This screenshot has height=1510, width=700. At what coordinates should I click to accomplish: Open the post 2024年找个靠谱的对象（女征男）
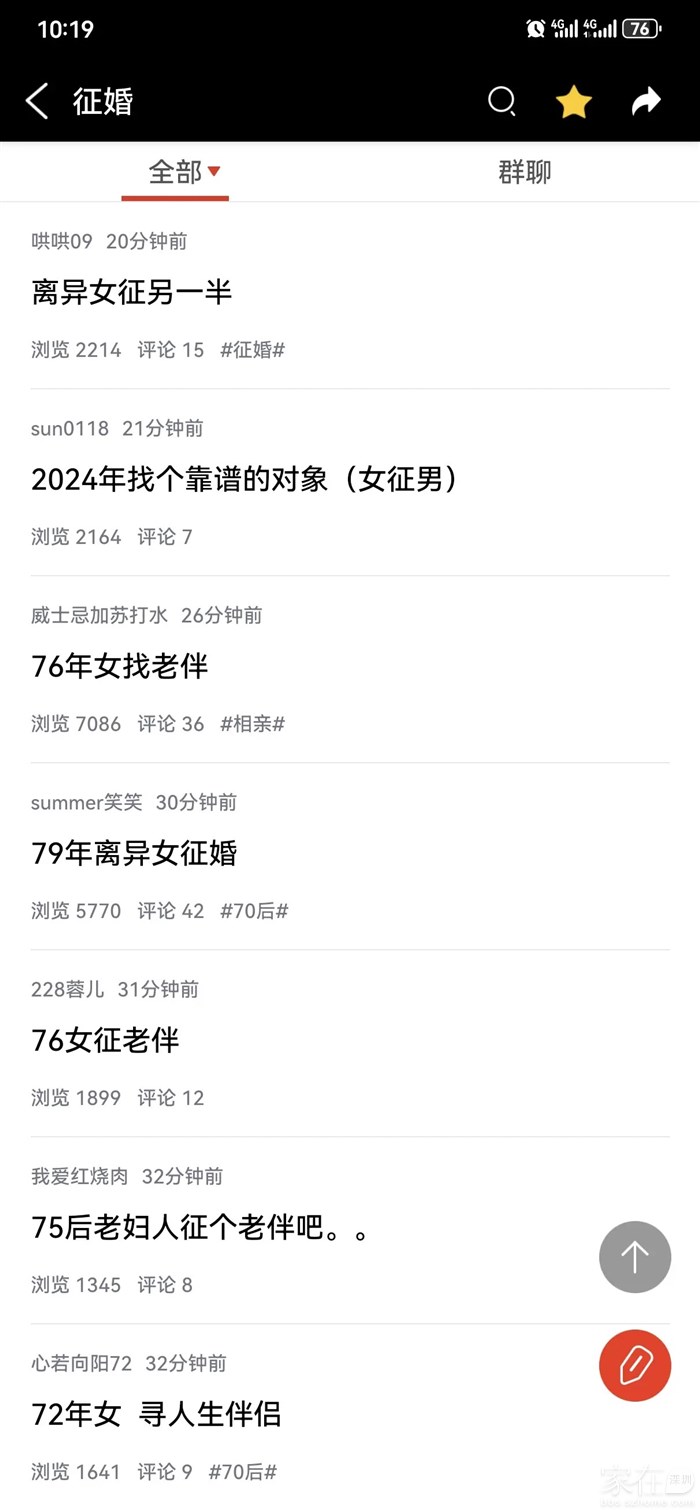(x=246, y=479)
